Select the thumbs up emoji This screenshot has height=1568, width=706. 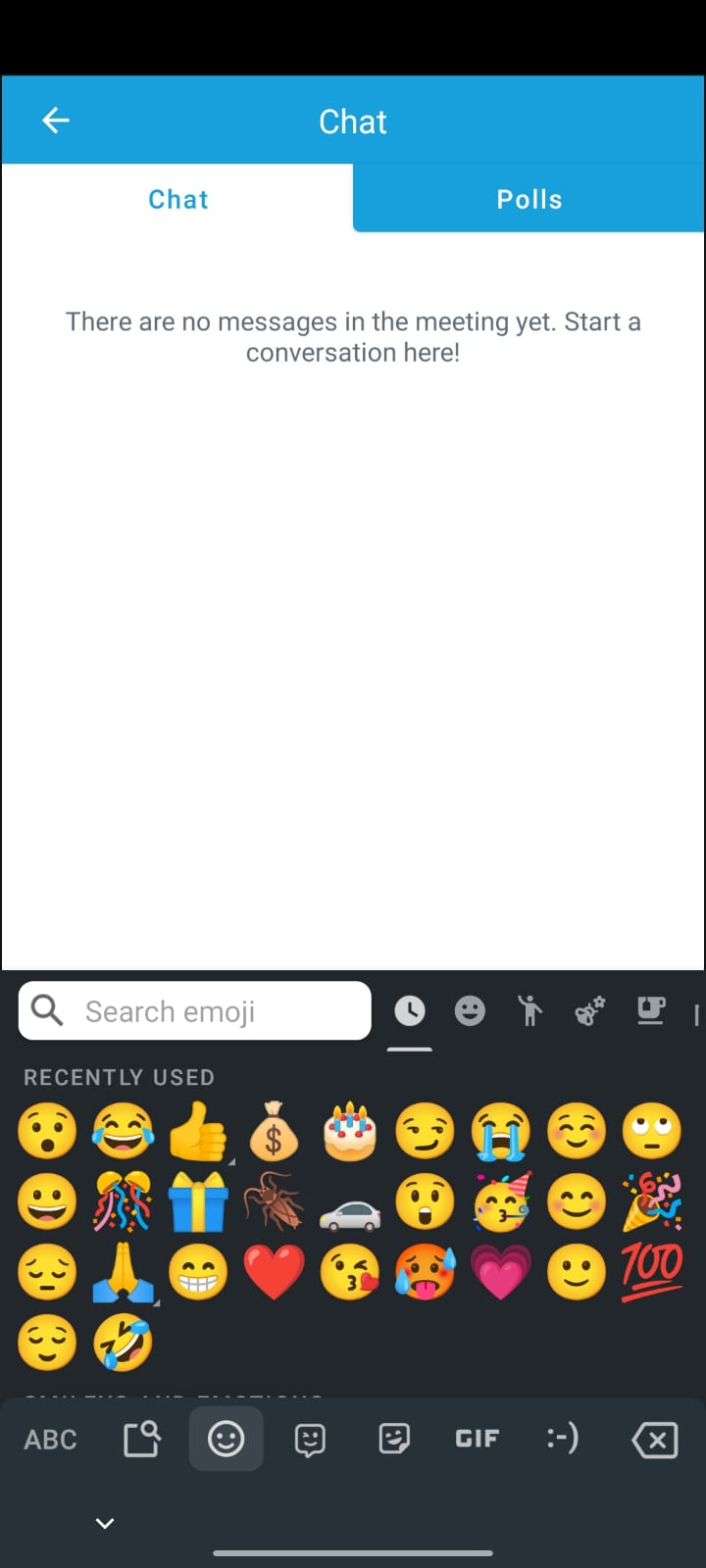[198, 1130]
